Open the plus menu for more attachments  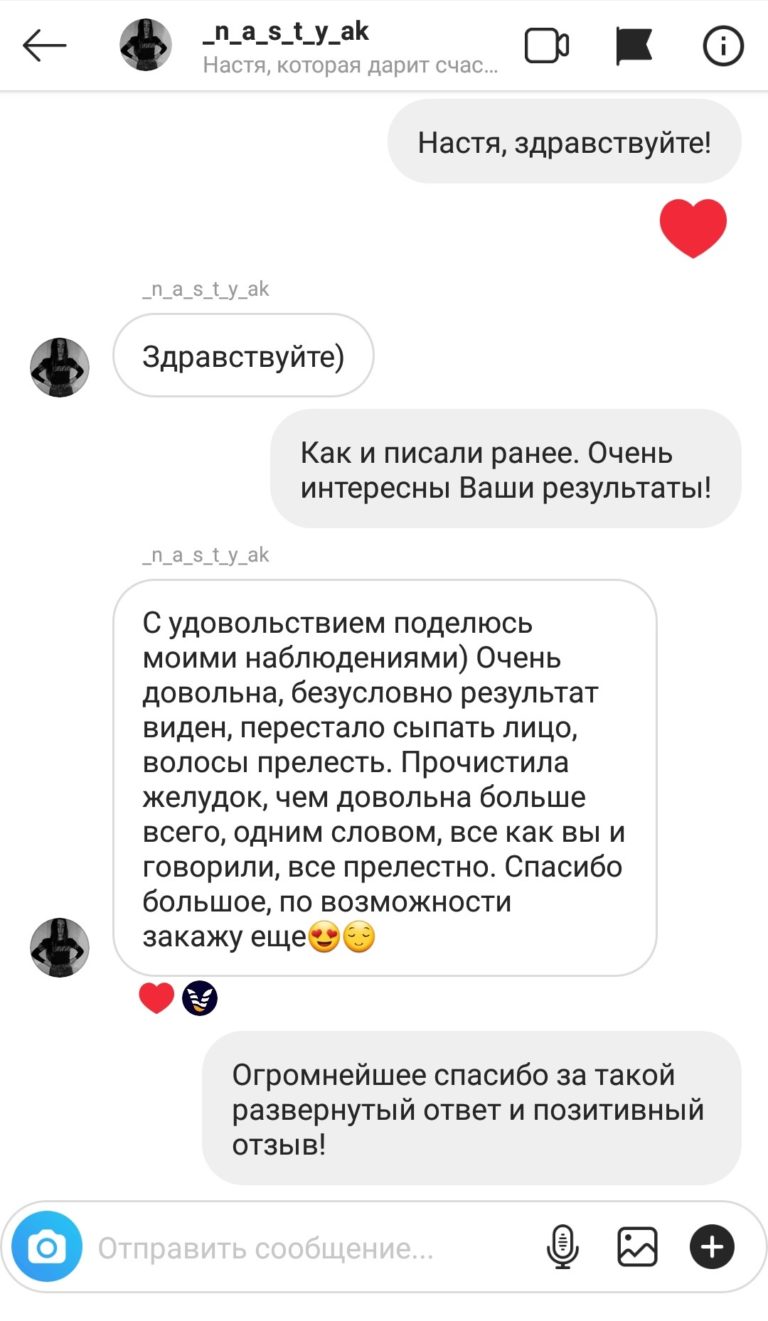point(712,1247)
